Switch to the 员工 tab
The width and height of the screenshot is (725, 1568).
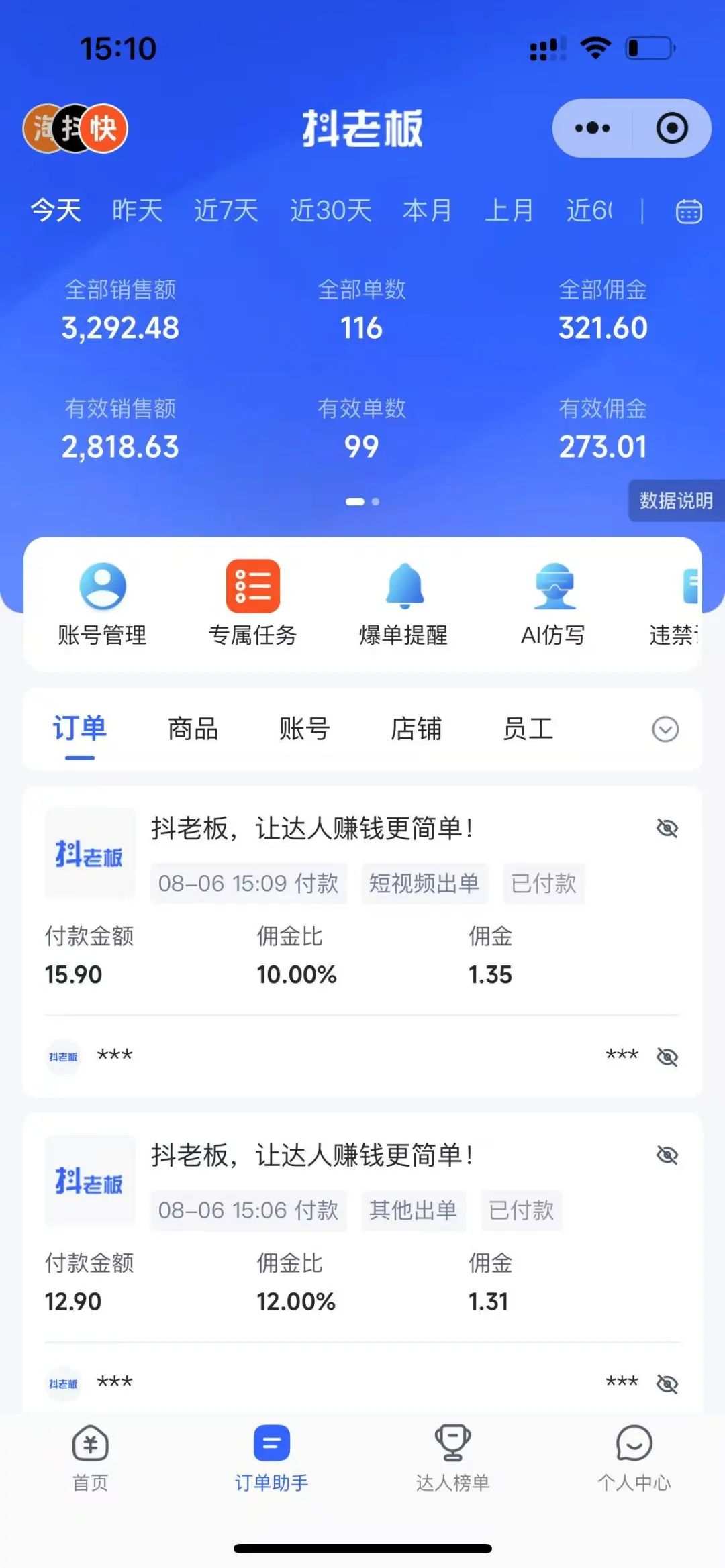(x=528, y=729)
